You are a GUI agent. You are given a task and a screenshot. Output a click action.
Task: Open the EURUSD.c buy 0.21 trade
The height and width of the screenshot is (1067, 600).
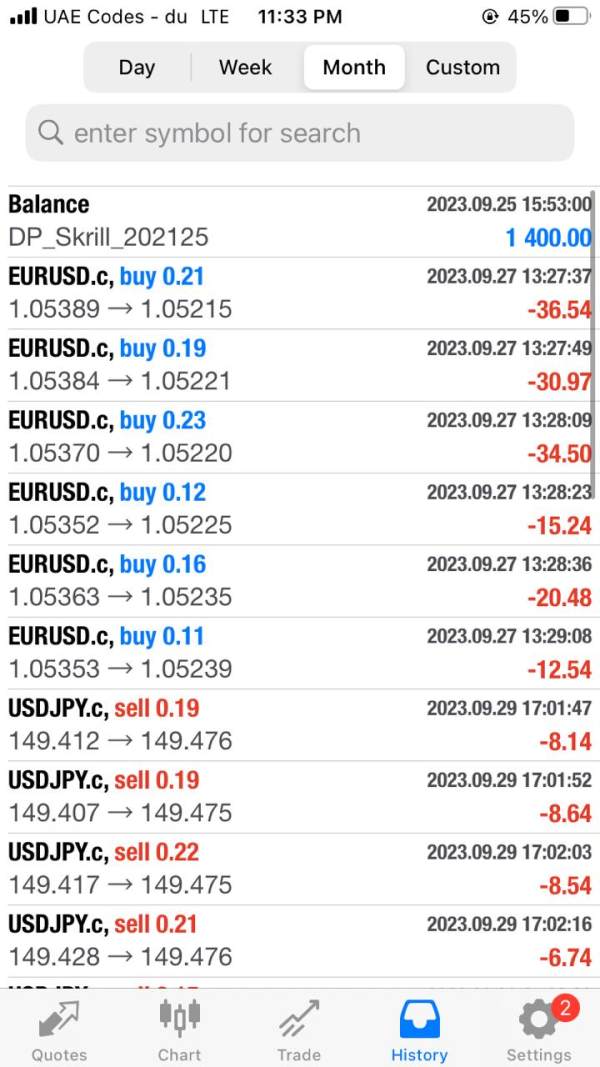[300, 293]
